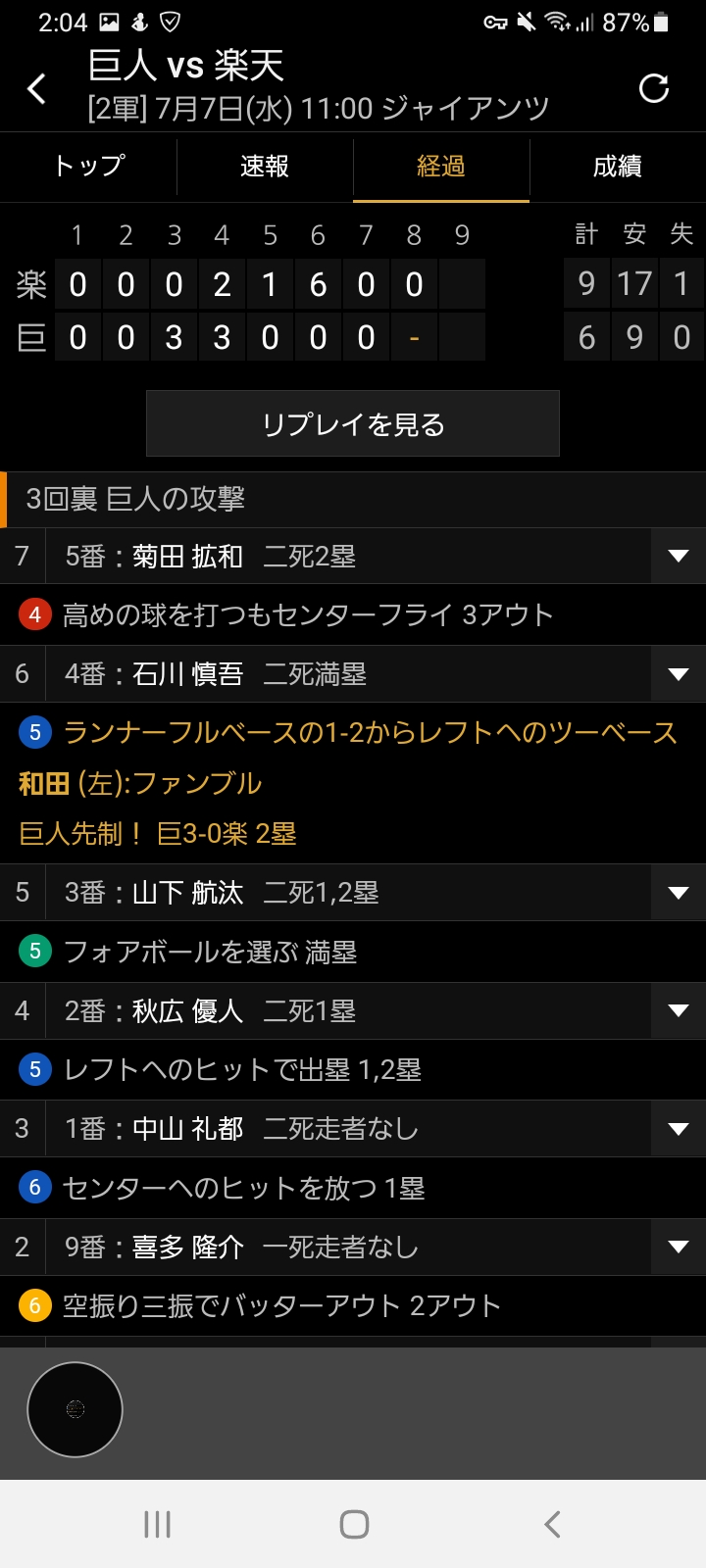This screenshot has height=1568, width=706.
Task: Expand the 中山 礼都 at-bat details
Action: (678, 1129)
